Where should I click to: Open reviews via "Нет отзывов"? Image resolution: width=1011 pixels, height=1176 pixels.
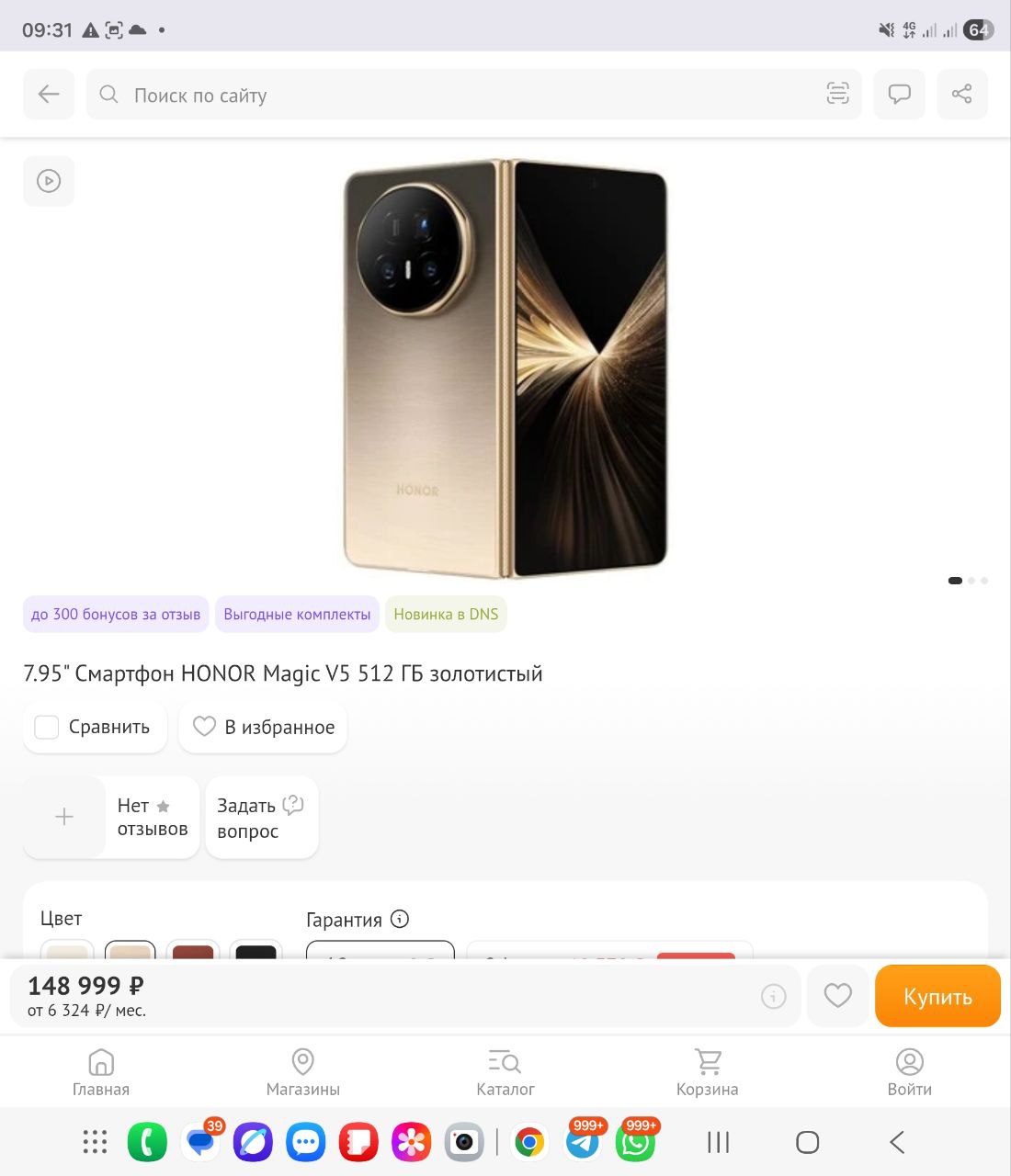152,817
